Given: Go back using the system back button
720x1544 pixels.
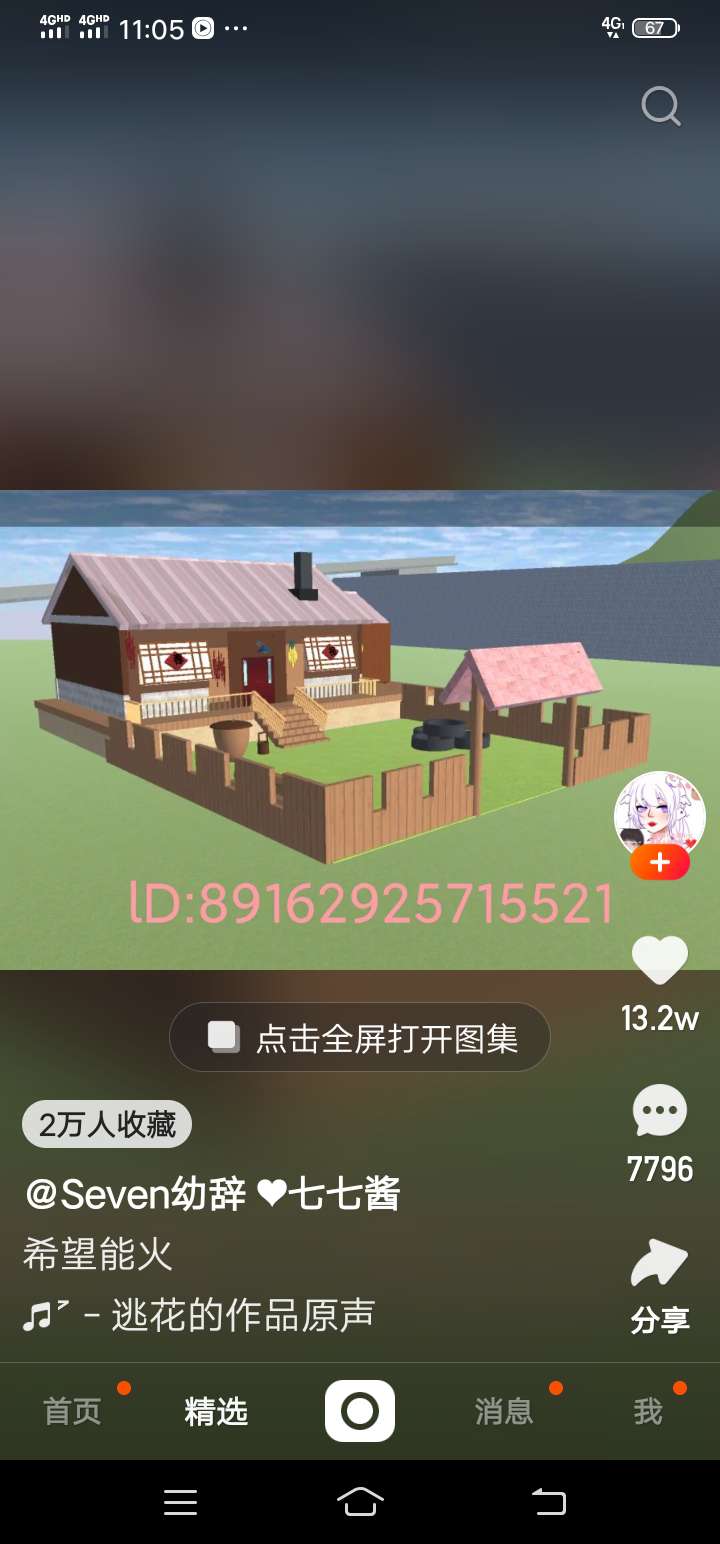Looking at the screenshot, I should coord(548,1501).
